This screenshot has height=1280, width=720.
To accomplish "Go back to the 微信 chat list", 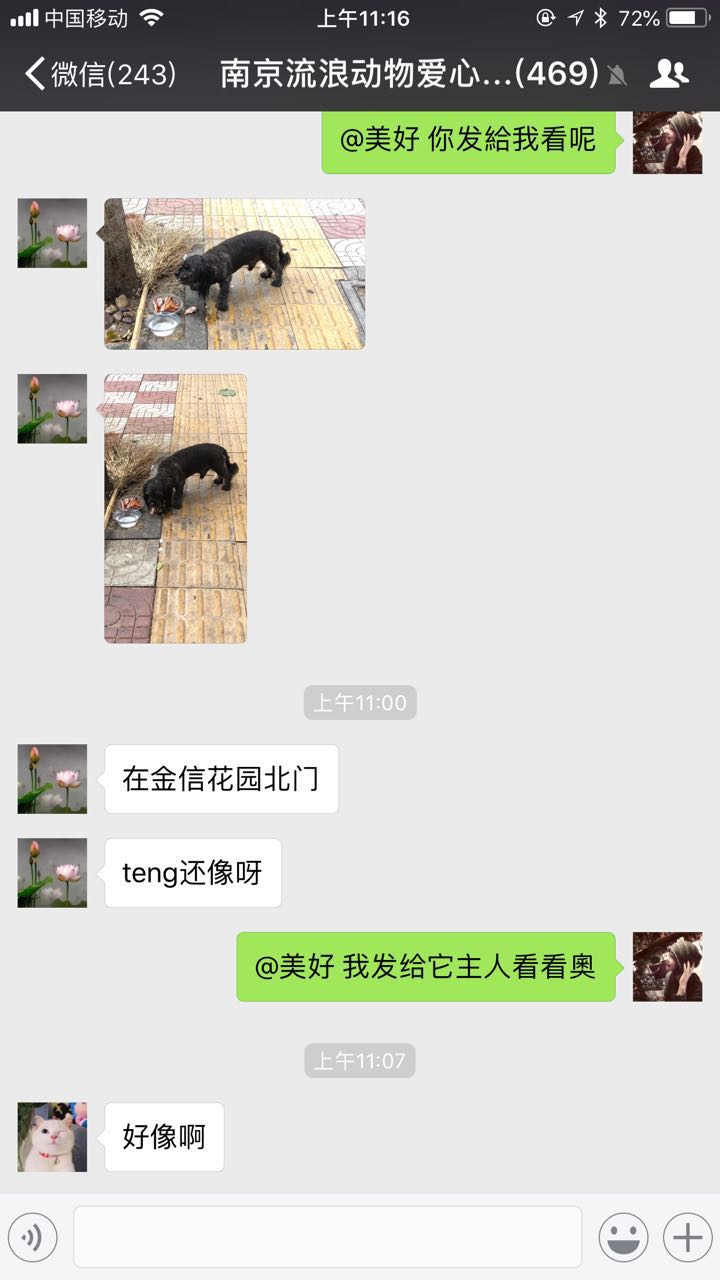I will pyautogui.click(x=100, y=74).
